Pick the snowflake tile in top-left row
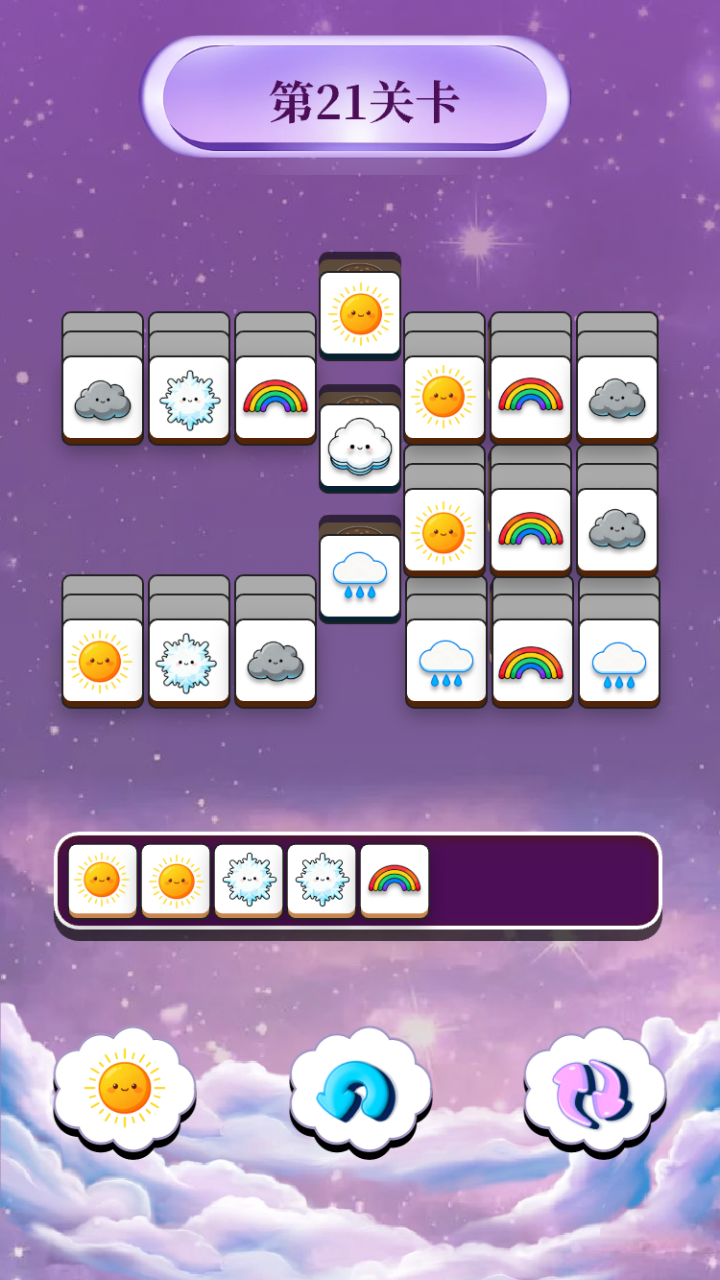 tap(188, 398)
